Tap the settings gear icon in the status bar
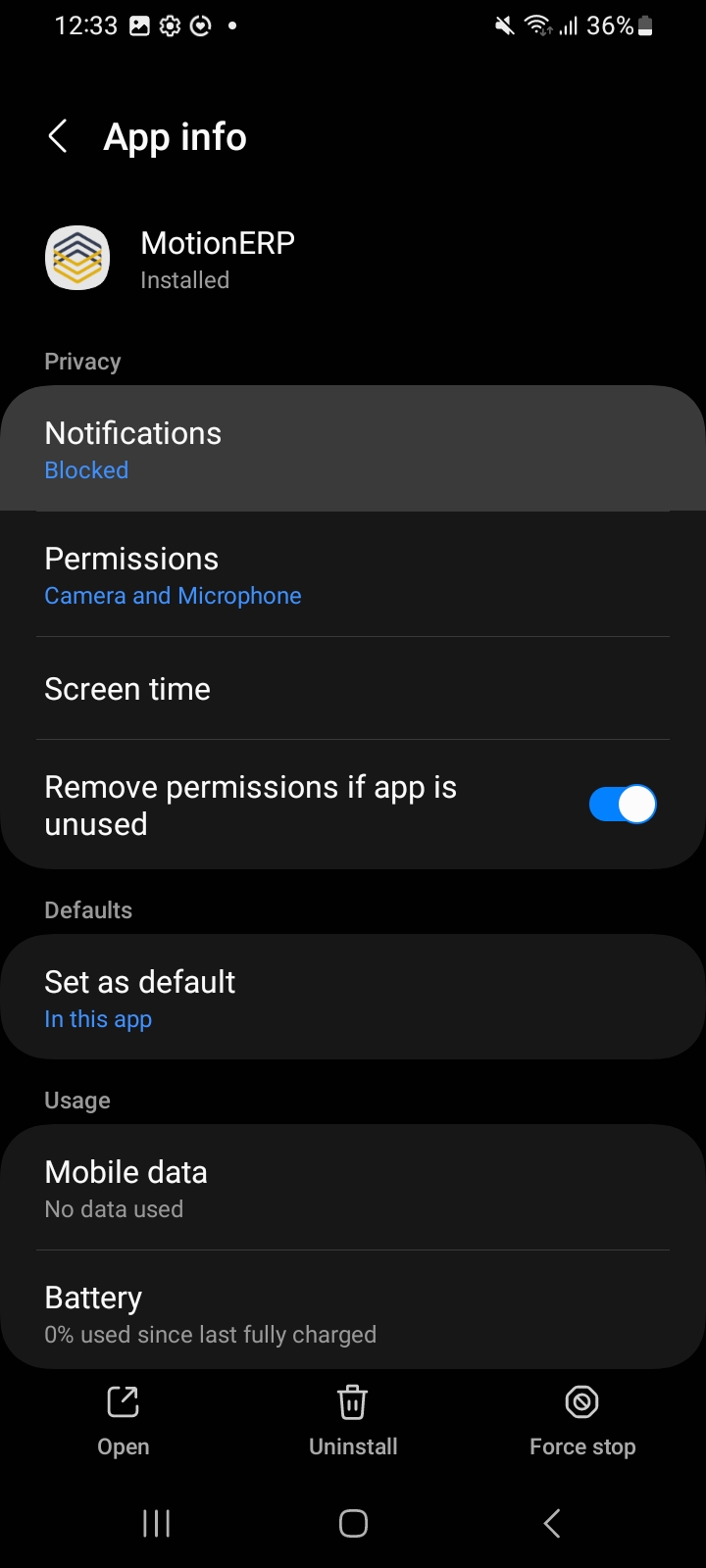This screenshot has width=706, height=1568. tap(168, 25)
